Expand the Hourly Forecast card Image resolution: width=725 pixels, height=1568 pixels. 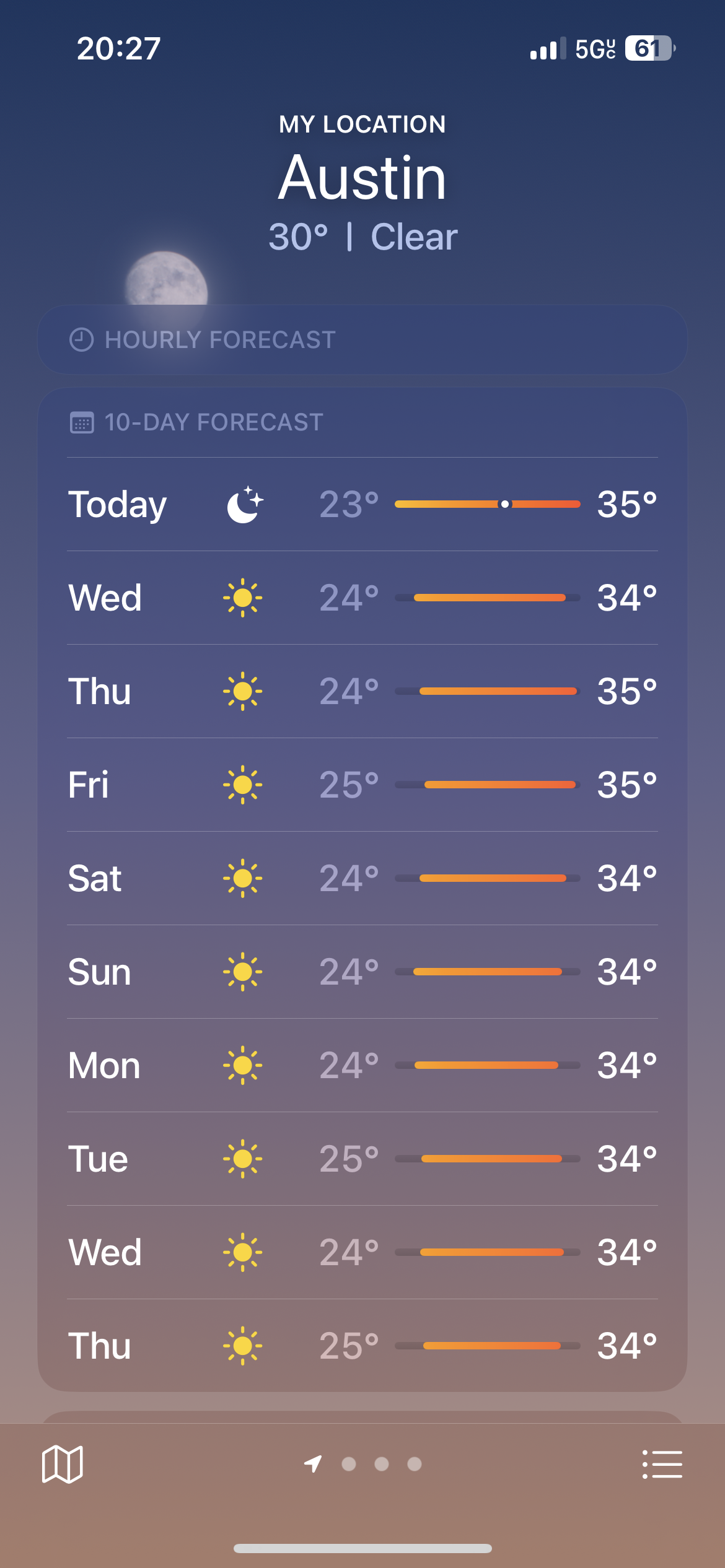point(362,339)
